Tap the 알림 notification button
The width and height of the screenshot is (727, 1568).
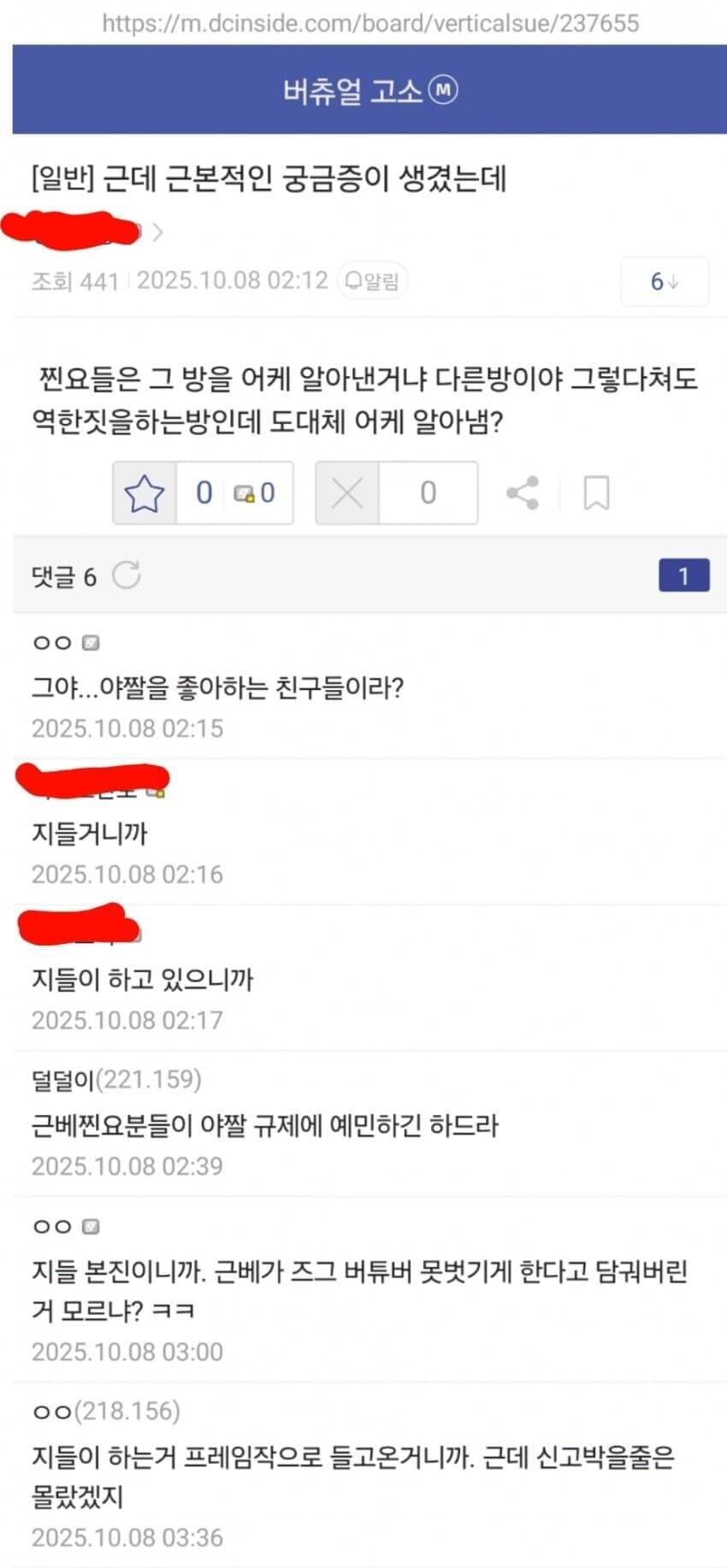[x=373, y=281]
